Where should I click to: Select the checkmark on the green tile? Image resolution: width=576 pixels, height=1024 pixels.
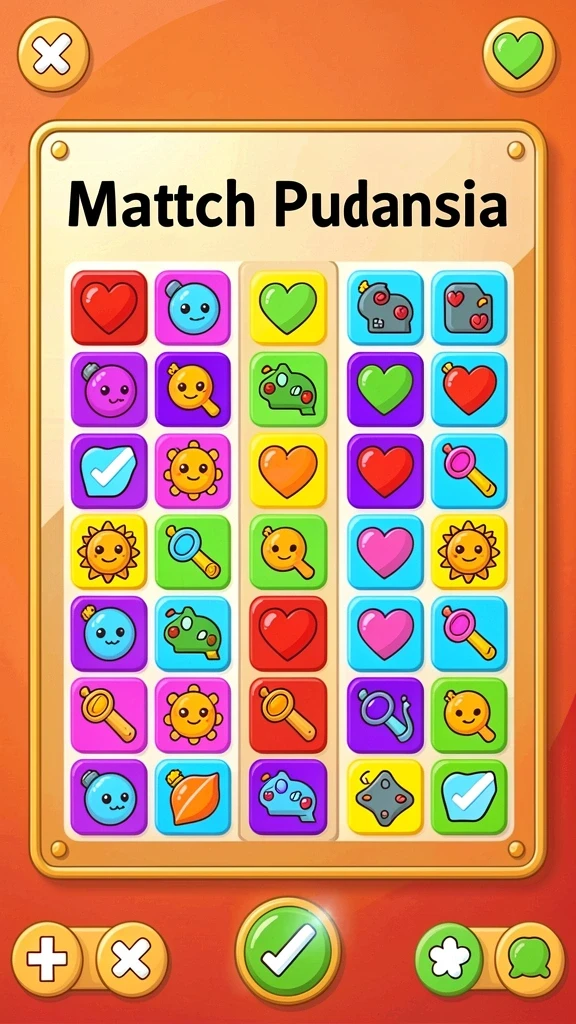[469, 797]
